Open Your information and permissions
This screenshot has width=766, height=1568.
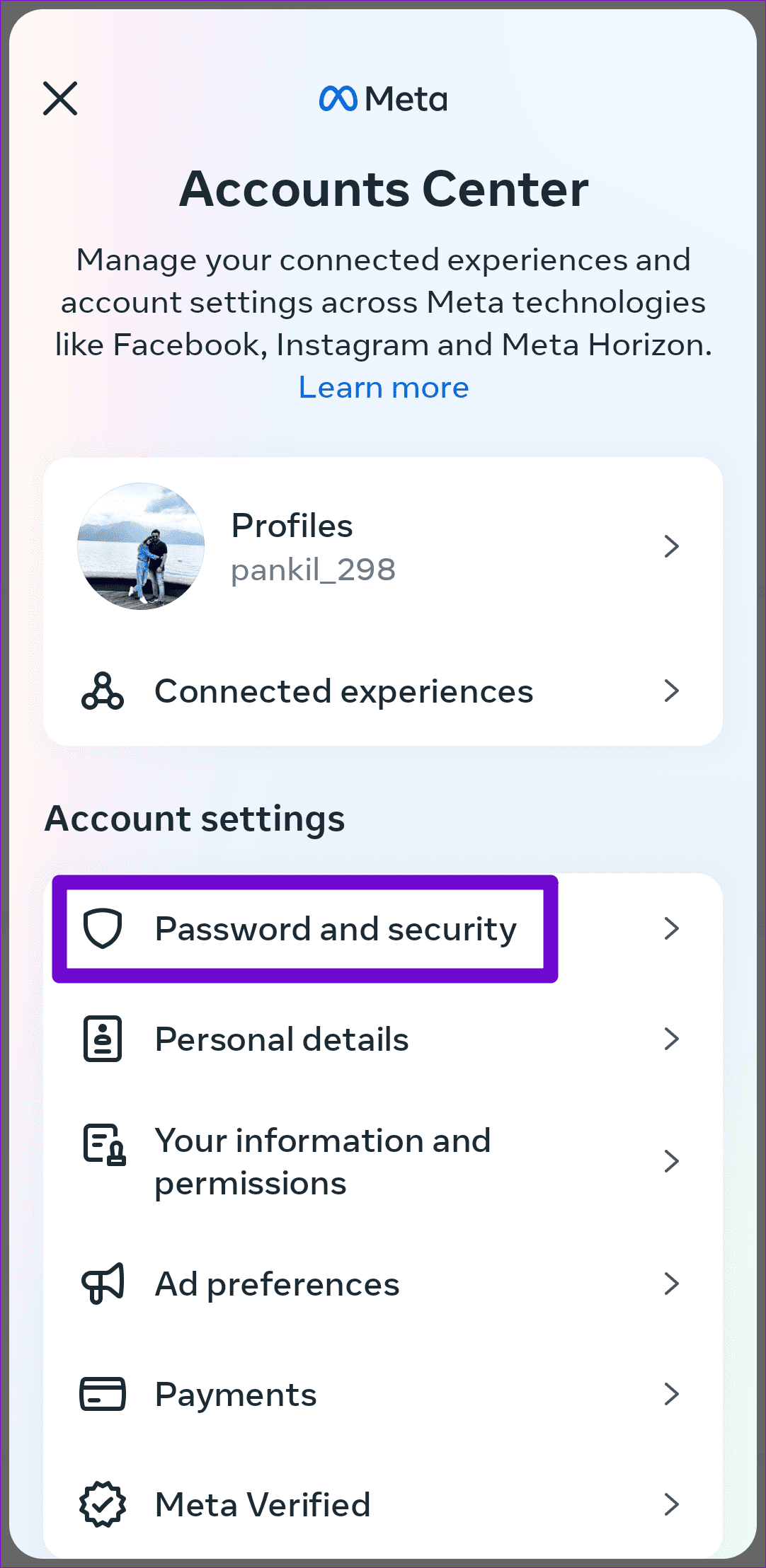pos(382,1161)
